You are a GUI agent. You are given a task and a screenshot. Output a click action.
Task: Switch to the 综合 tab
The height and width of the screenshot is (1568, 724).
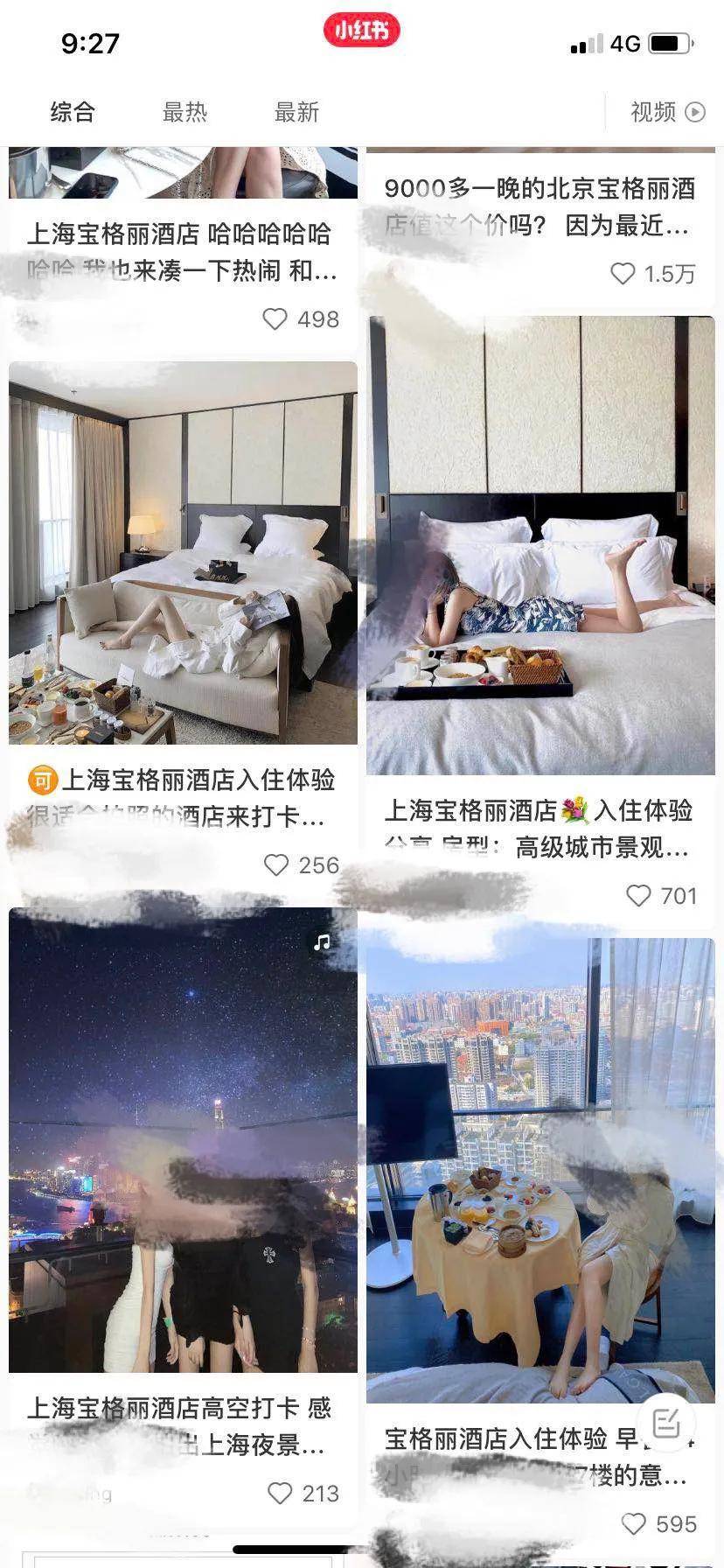point(72,112)
